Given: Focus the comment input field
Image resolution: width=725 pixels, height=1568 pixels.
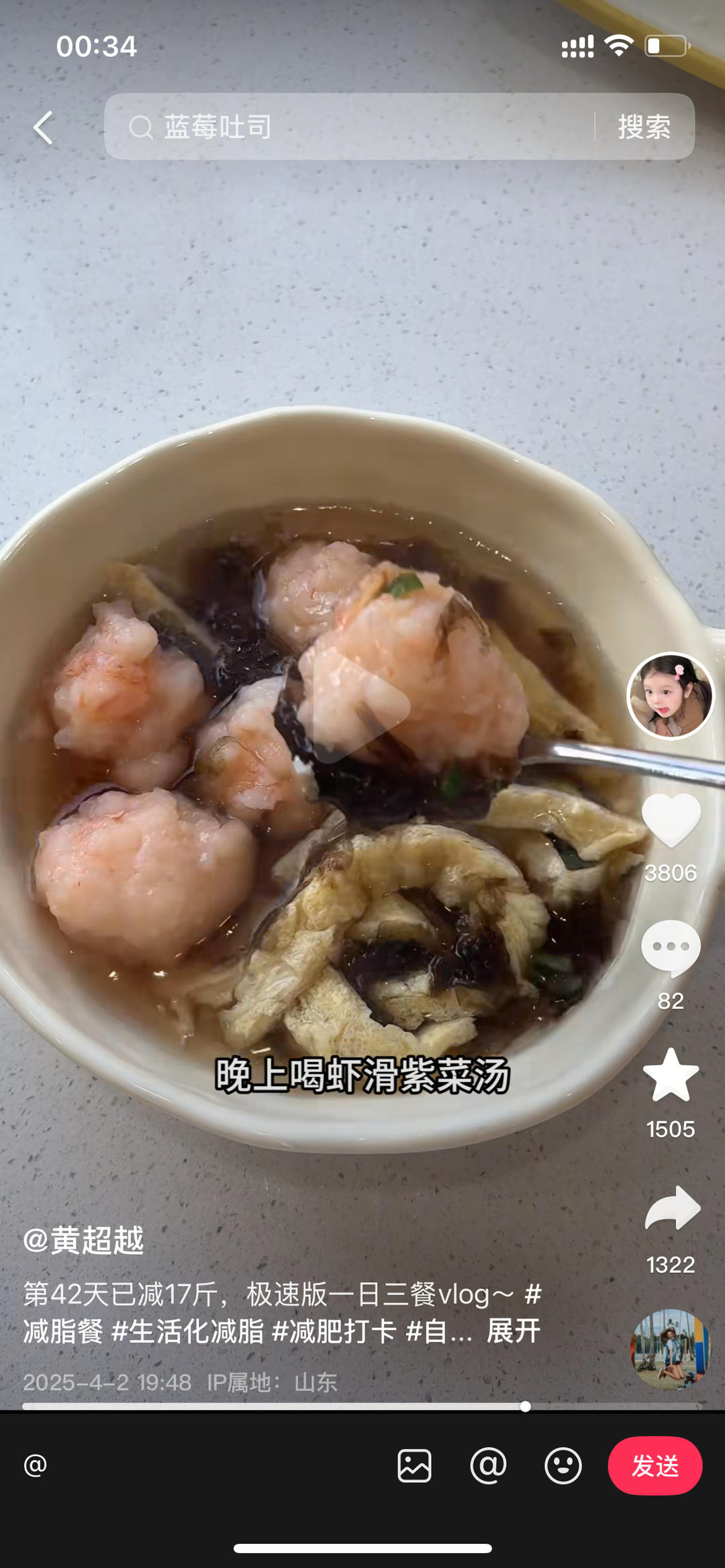Looking at the screenshot, I should tap(201, 1465).
